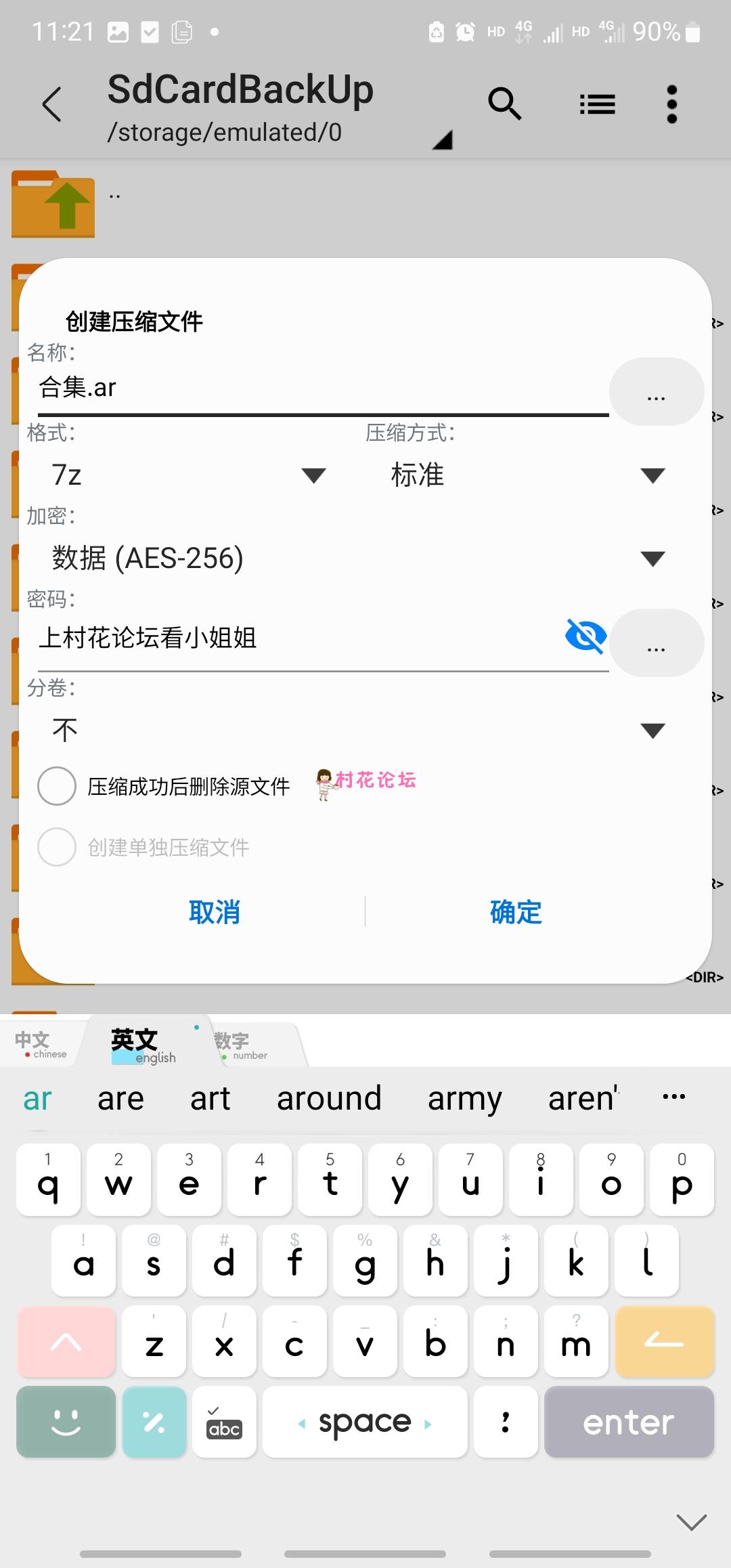Tap the ellipsis button beside the password field
The image size is (731, 1568).
coord(656,643)
